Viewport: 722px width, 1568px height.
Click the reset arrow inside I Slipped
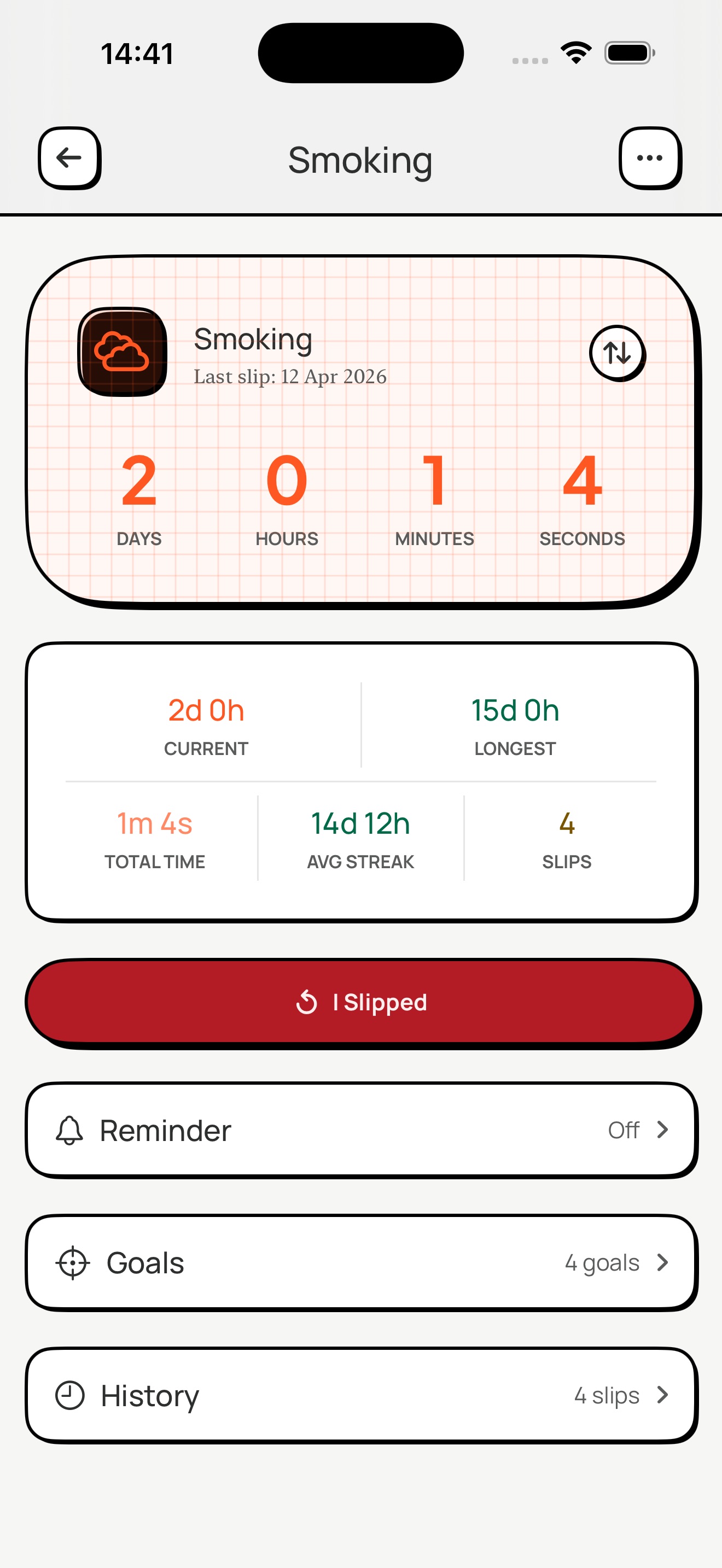[307, 1002]
